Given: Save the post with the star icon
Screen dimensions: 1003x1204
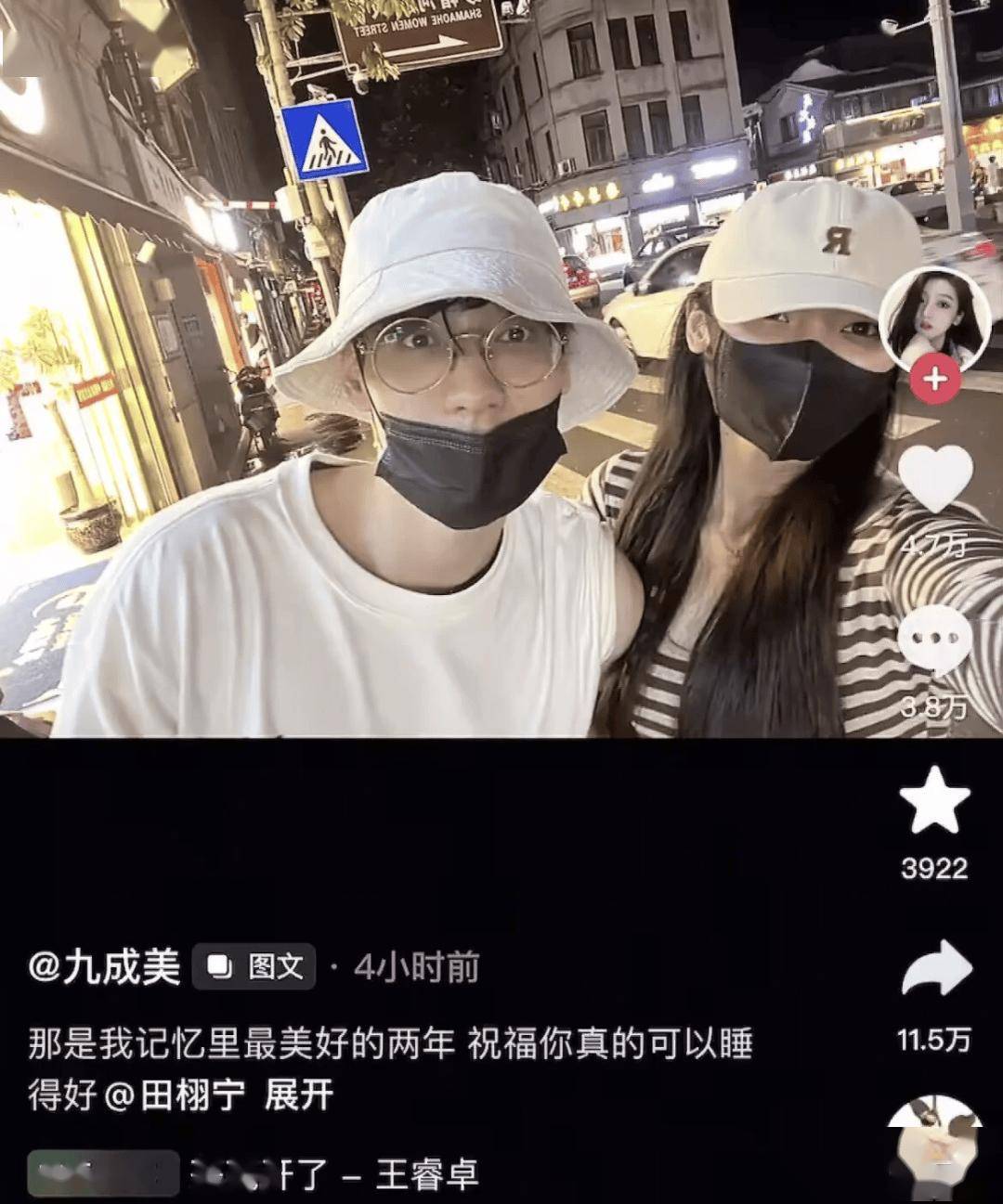Looking at the screenshot, I should click(935, 800).
